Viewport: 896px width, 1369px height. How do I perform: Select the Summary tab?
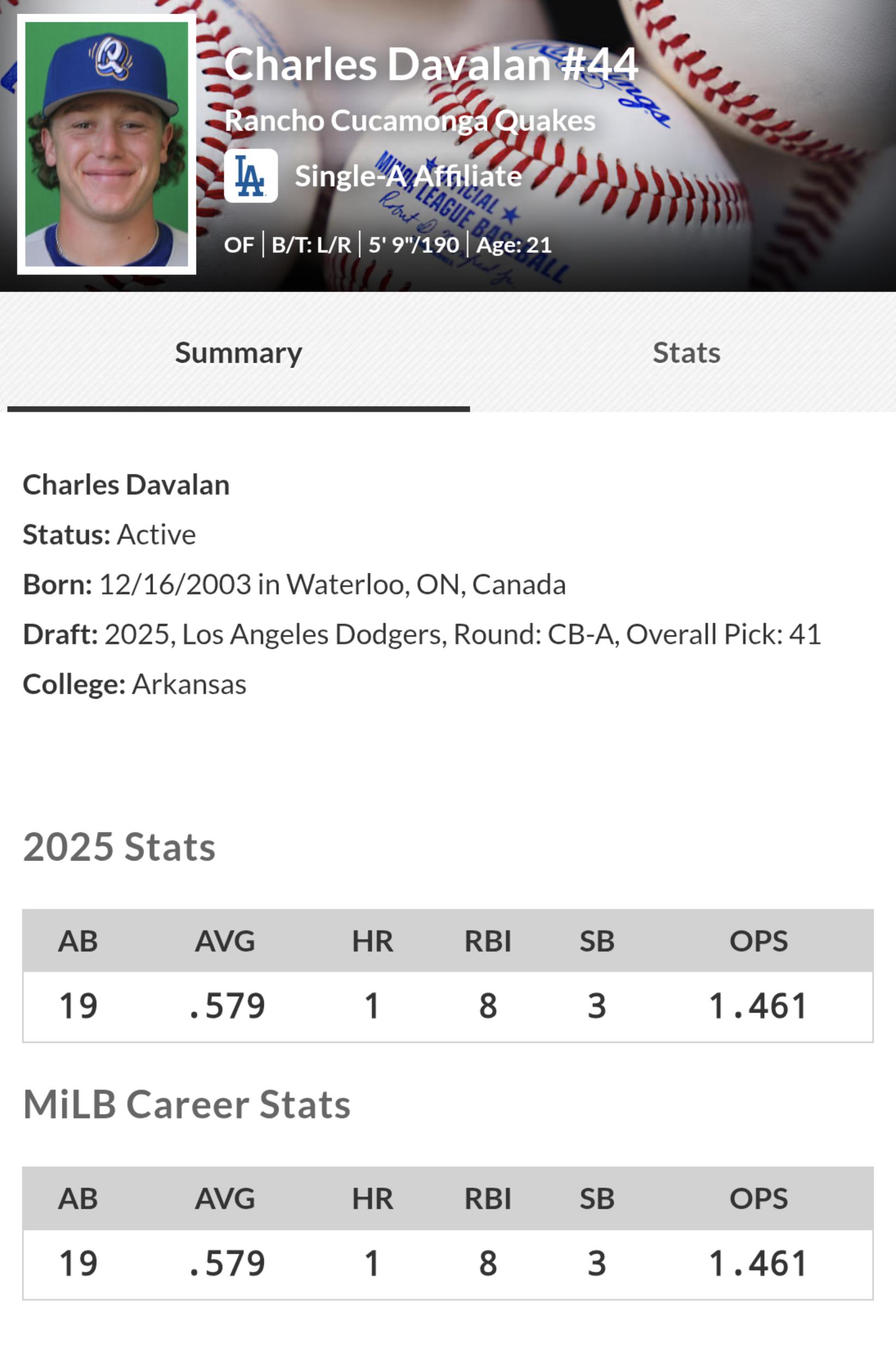point(238,353)
